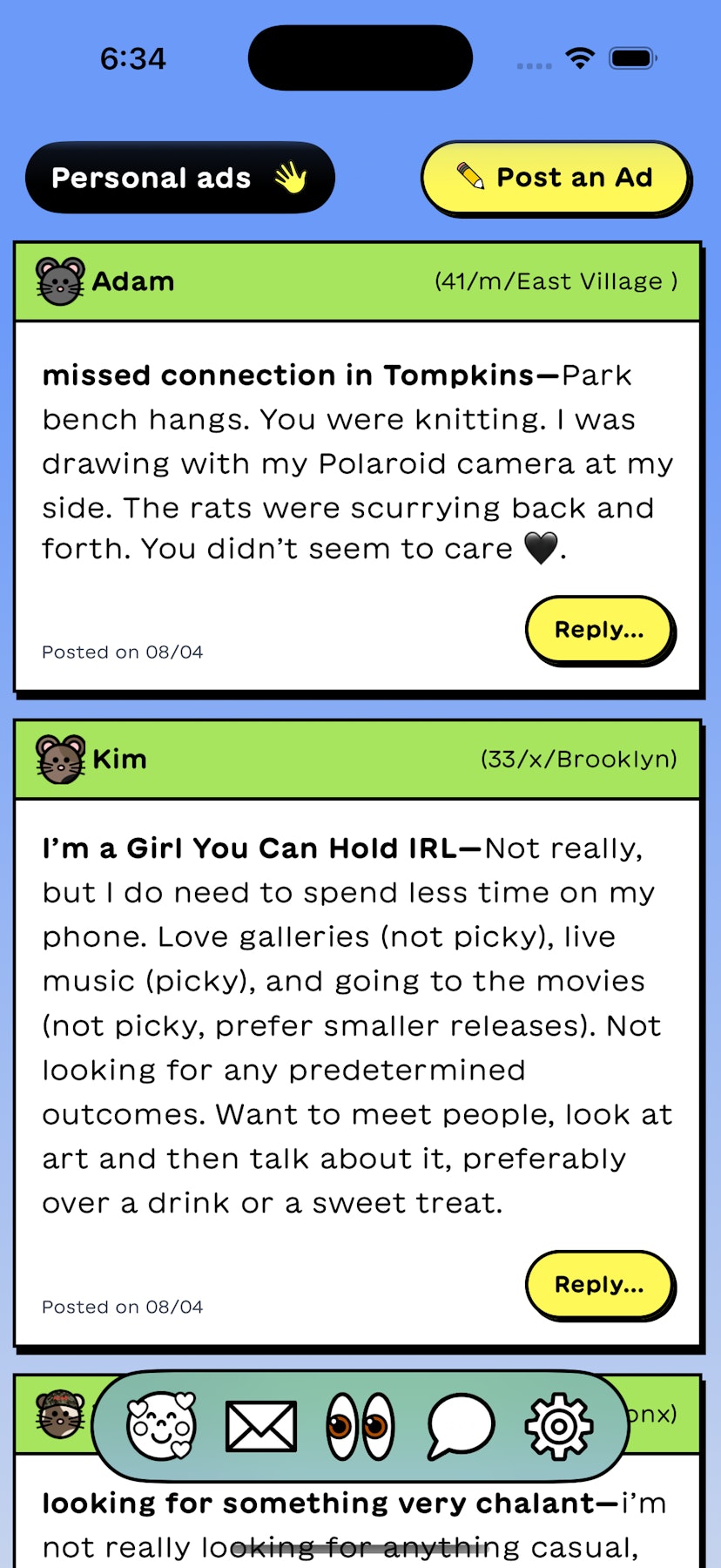This screenshot has height=1568, width=721.
Task: Click Adam's rat avatar
Action: point(58,280)
